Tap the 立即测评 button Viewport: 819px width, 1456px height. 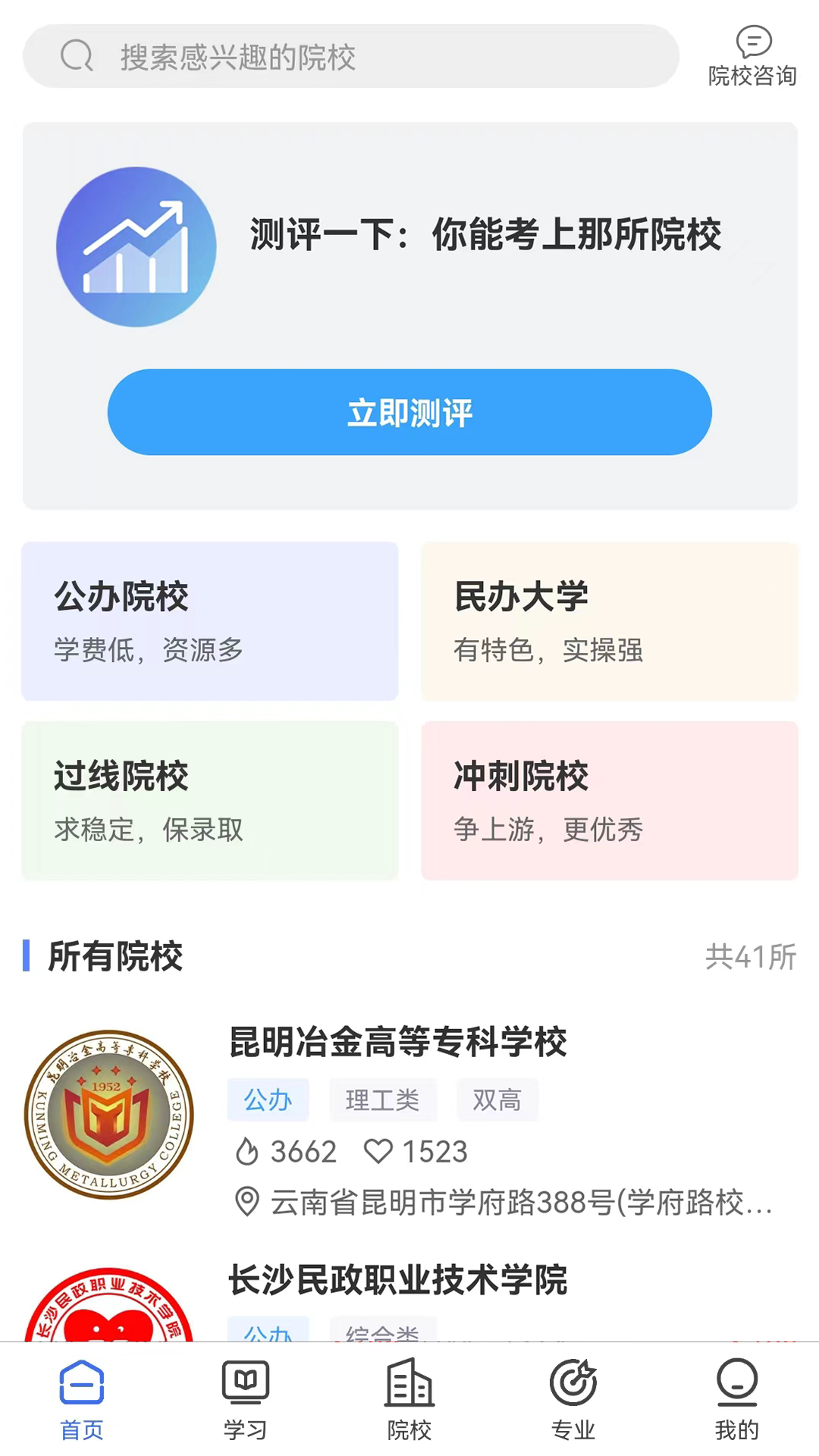click(x=409, y=413)
